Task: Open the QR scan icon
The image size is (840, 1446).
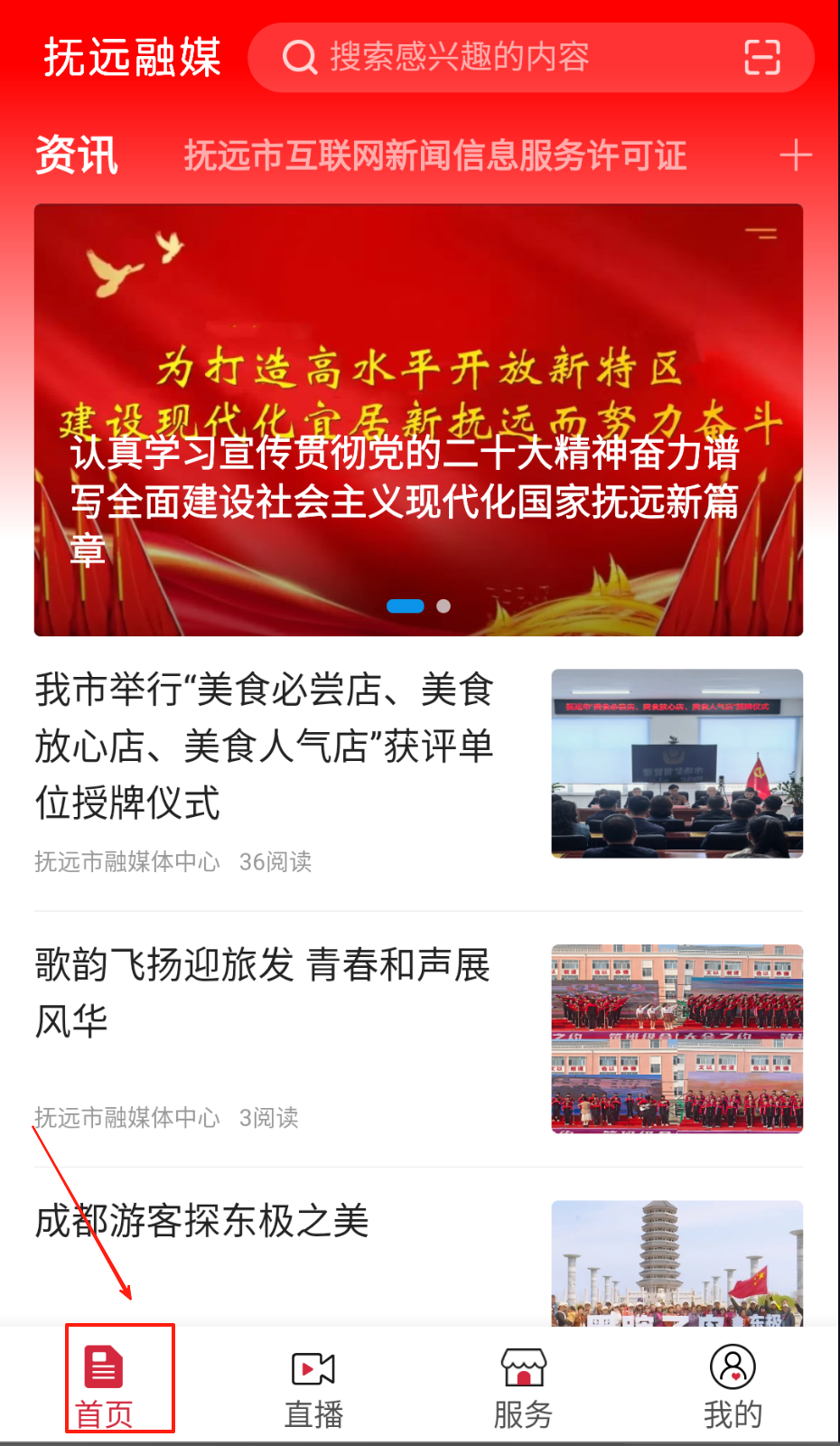Action: pos(761,58)
